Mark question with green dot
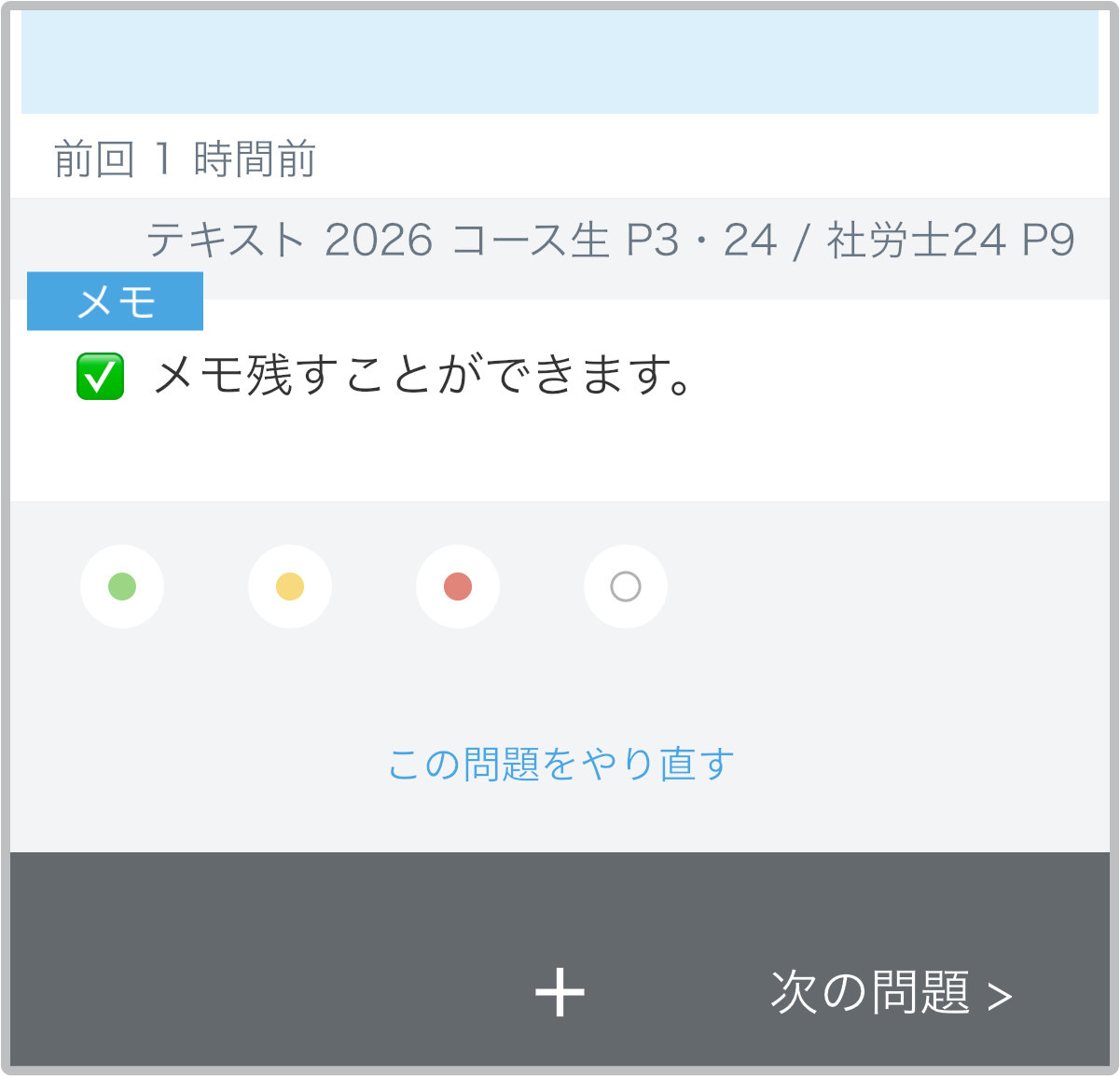1120x1077 pixels. pos(122,587)
